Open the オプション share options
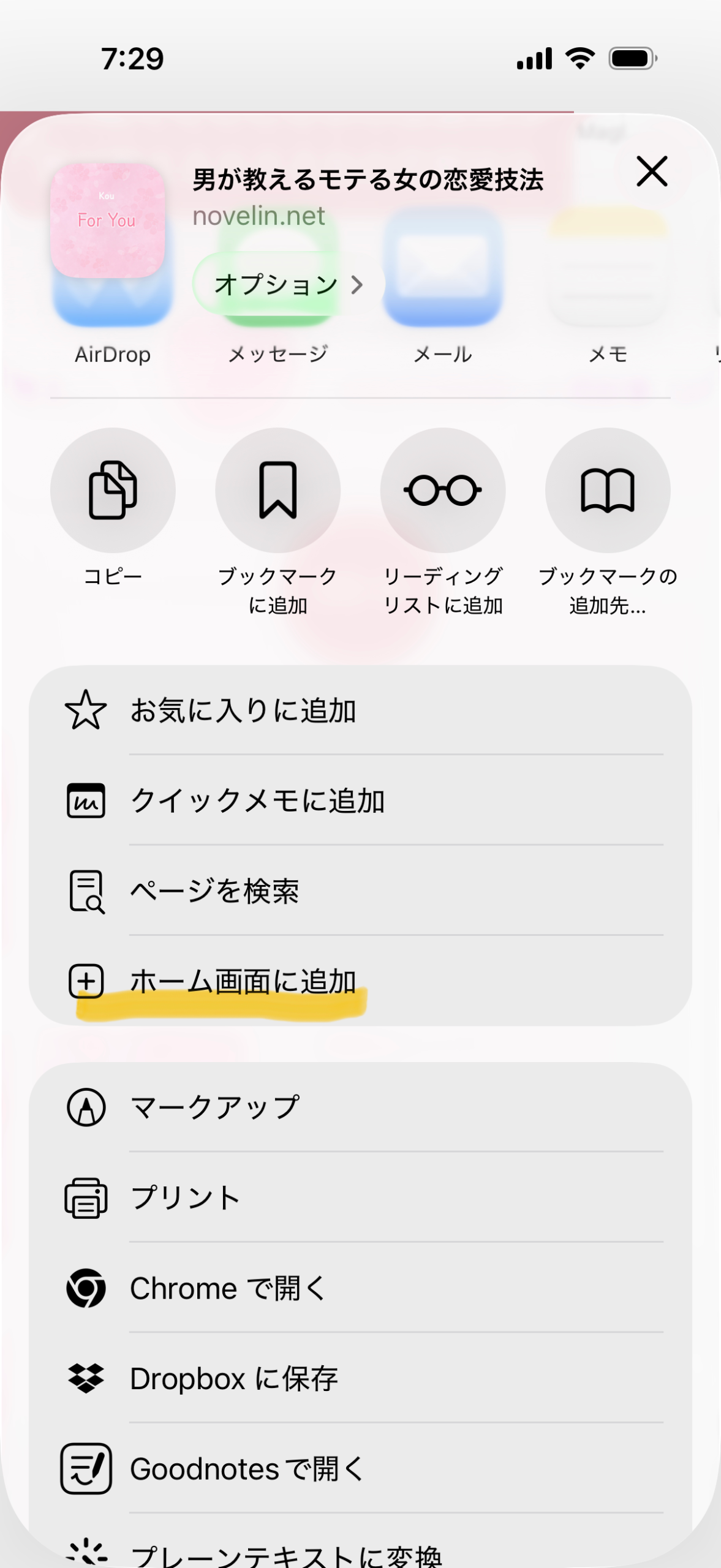 (x=288, y=284)
